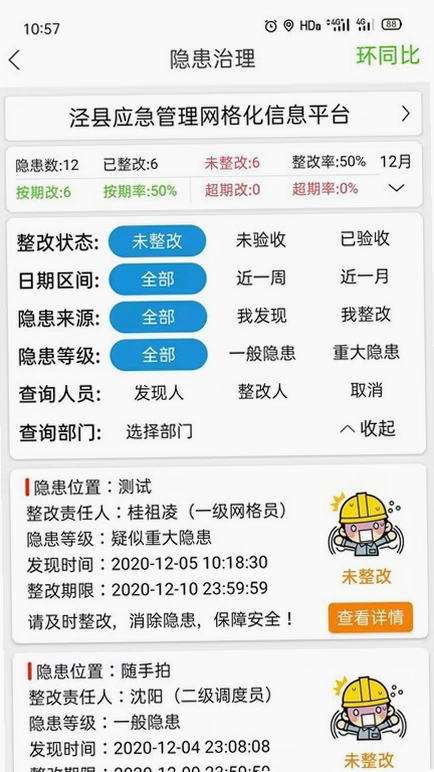Tap 查看详情 for the 测试 hazard

tap(370, 617)
